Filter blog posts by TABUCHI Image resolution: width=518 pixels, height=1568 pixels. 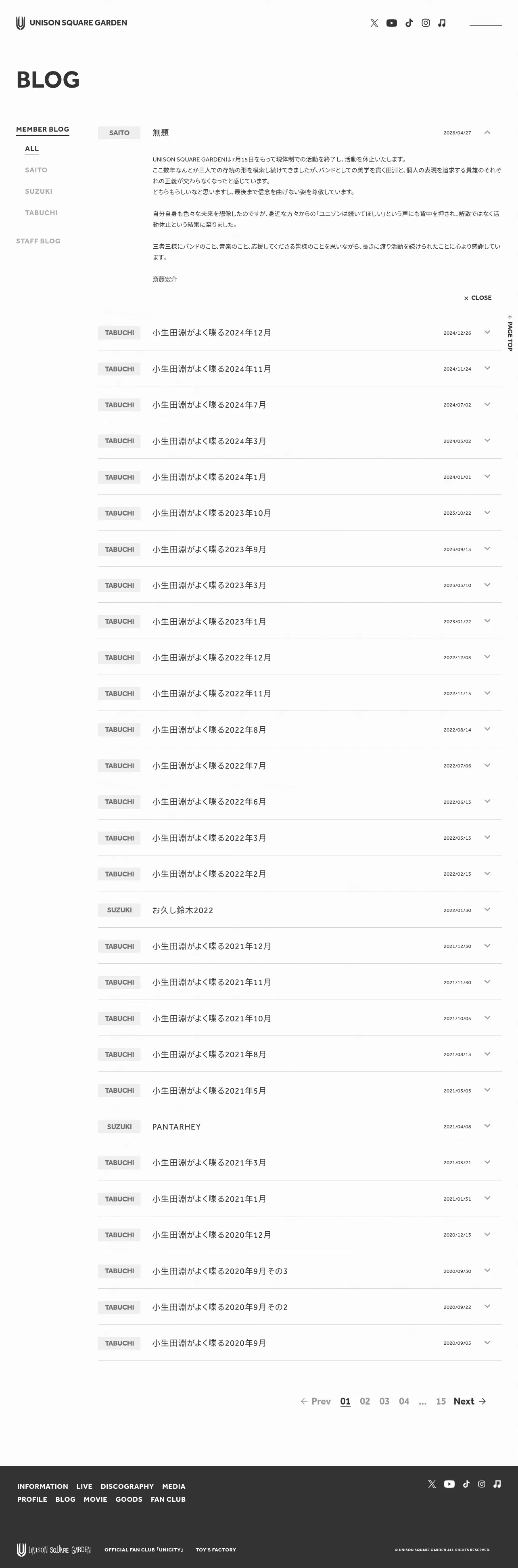[41, 212]
